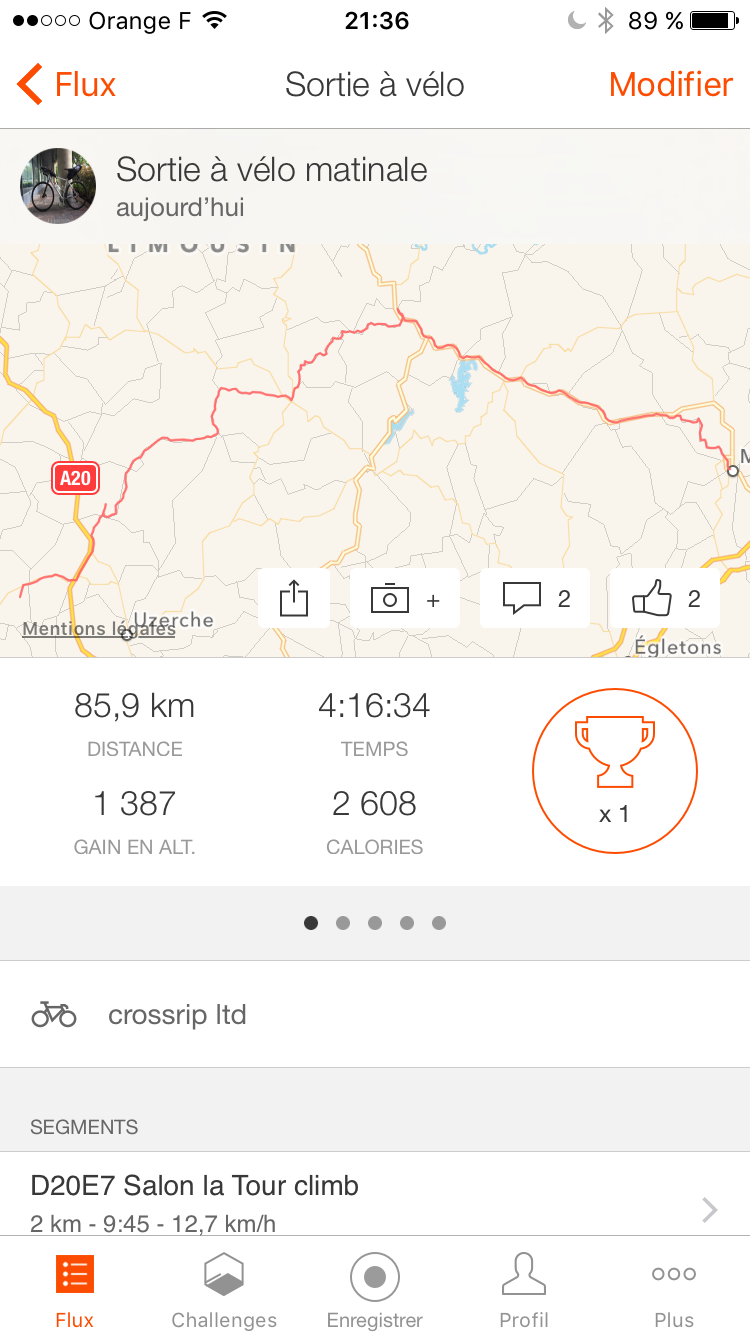Image resolution: width=750 pixels, height=1334 pixels.
Task: Open the crossrip ltd bike row
Action: point(375,1015)
